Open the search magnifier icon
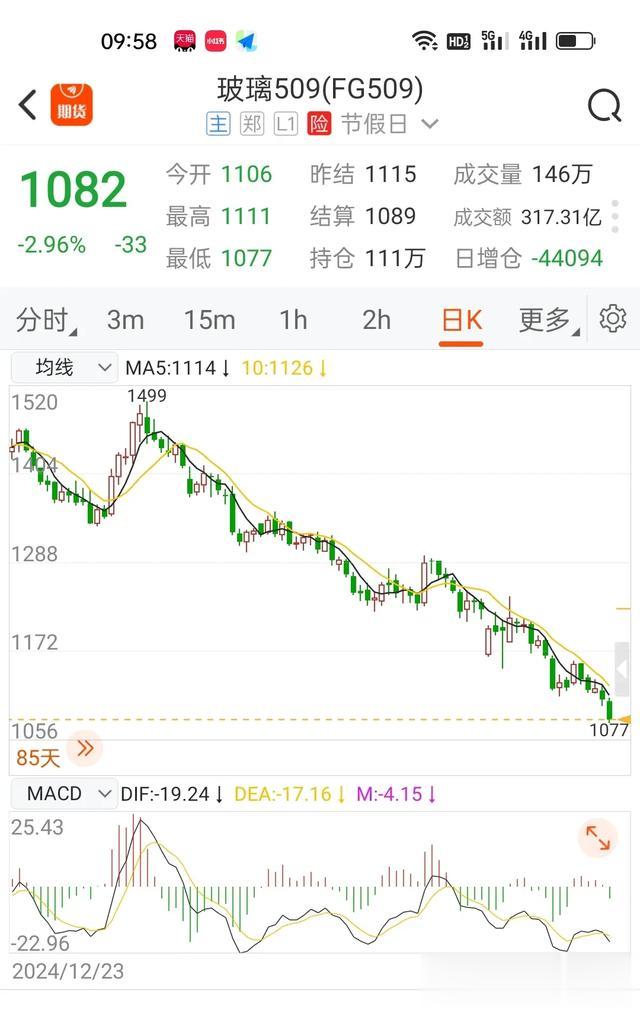The height and width of the screenshot is (1010, 640). 604,105
